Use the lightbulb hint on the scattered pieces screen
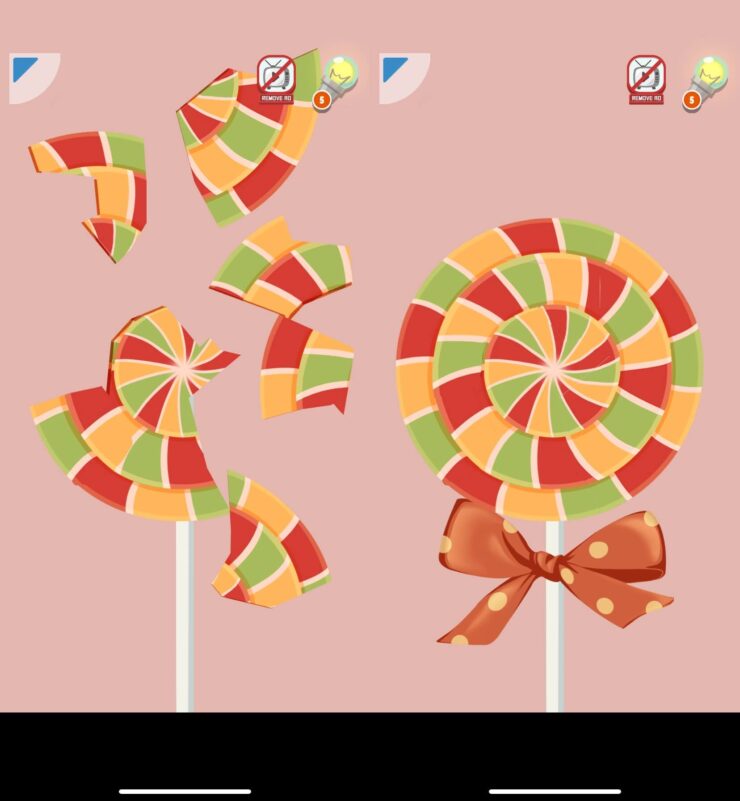This screenshot has height=801, width=740. pos(338,80)
